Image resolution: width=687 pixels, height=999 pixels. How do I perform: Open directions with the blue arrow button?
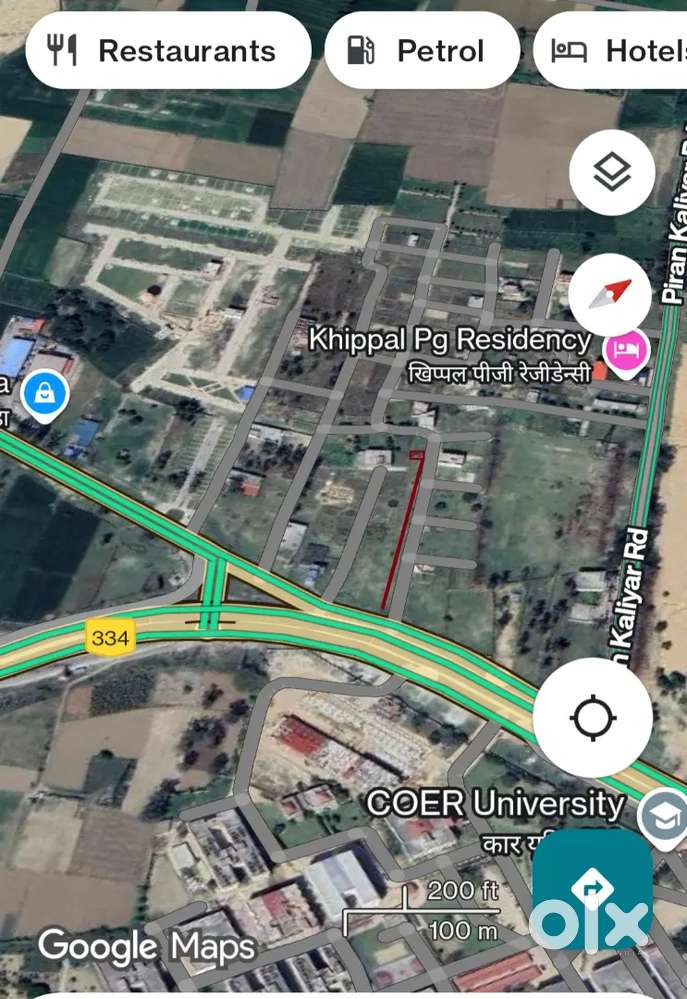[591, 887]
